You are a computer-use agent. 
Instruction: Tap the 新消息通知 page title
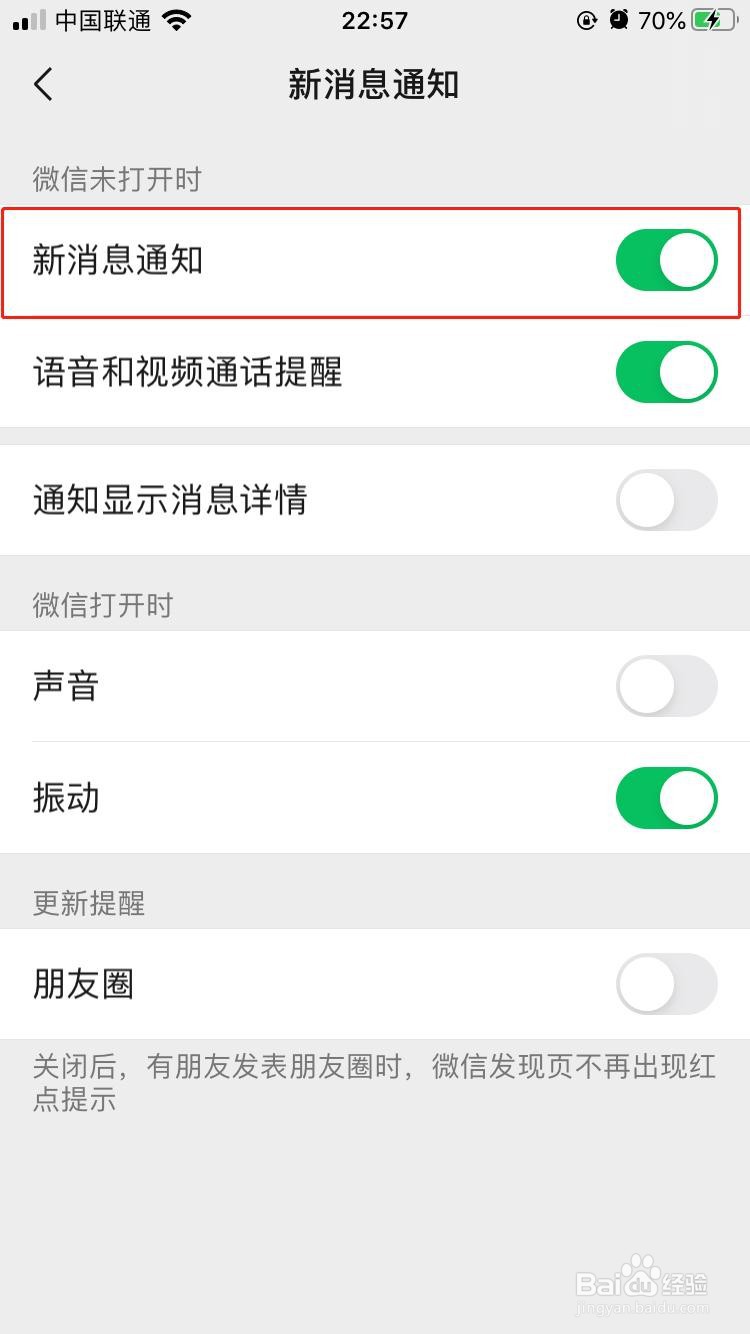coord(374,85)
